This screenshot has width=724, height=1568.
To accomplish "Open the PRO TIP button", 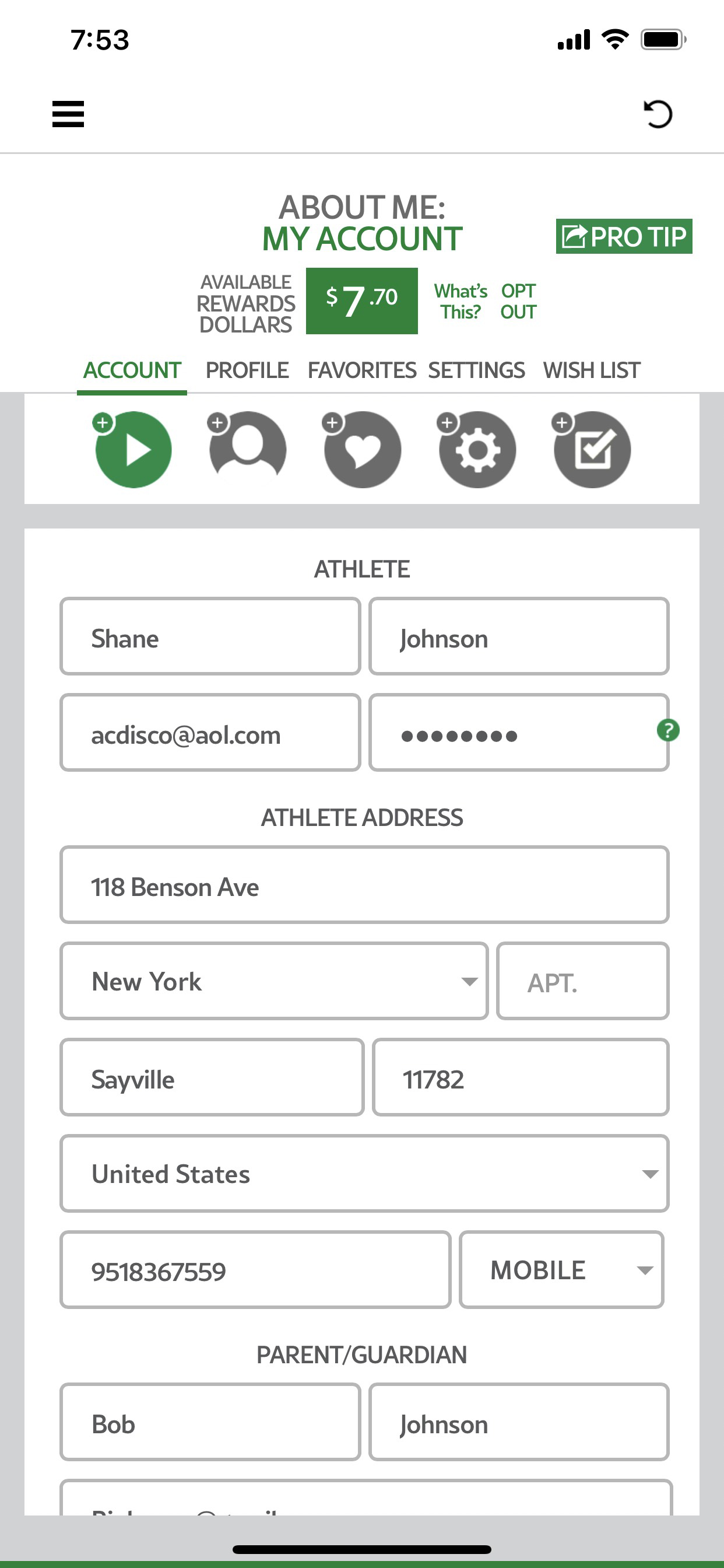I will pos(624,236).
